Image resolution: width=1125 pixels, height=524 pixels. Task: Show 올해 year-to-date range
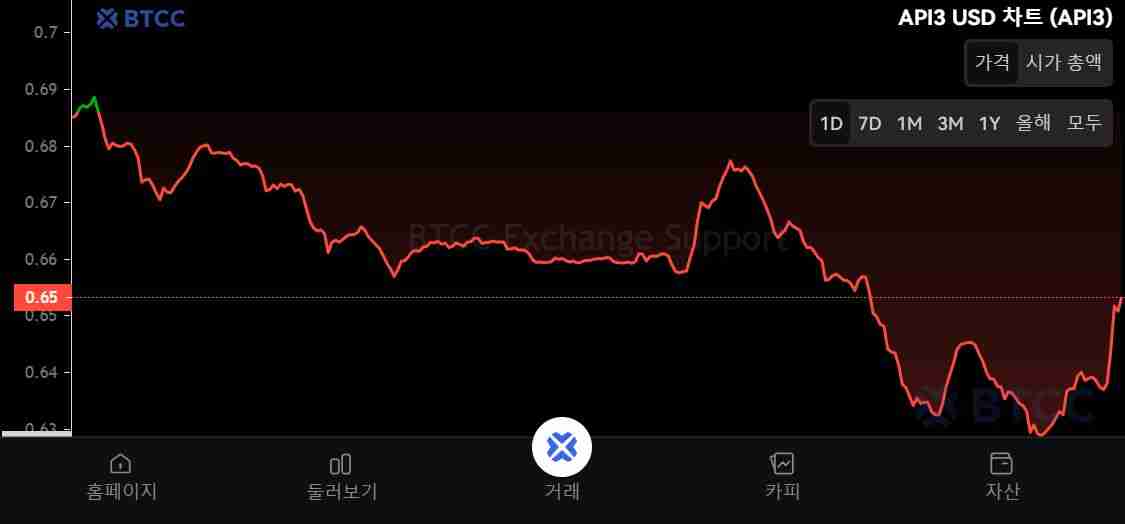pyautogui.click(x=1034, y=124)
